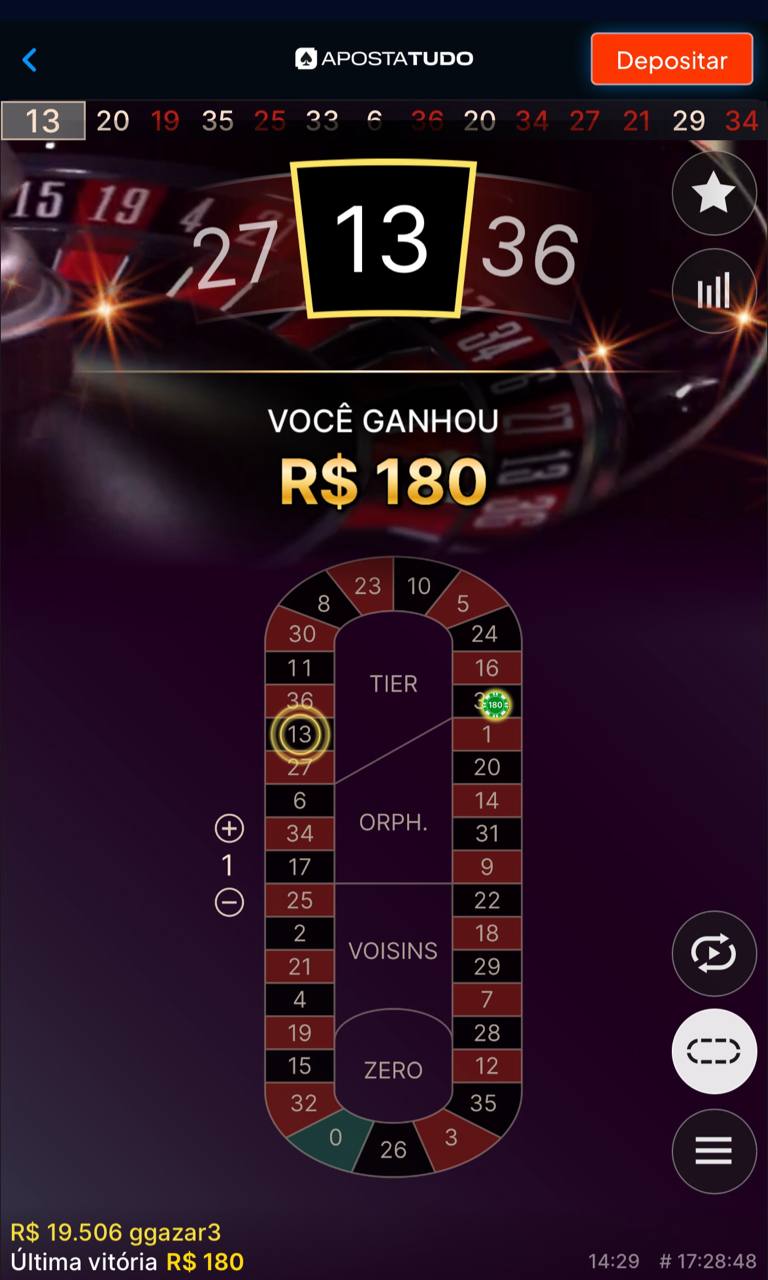Open the hamburger menu
Screen dimensions: 768x1280
tap(713, 1151)
